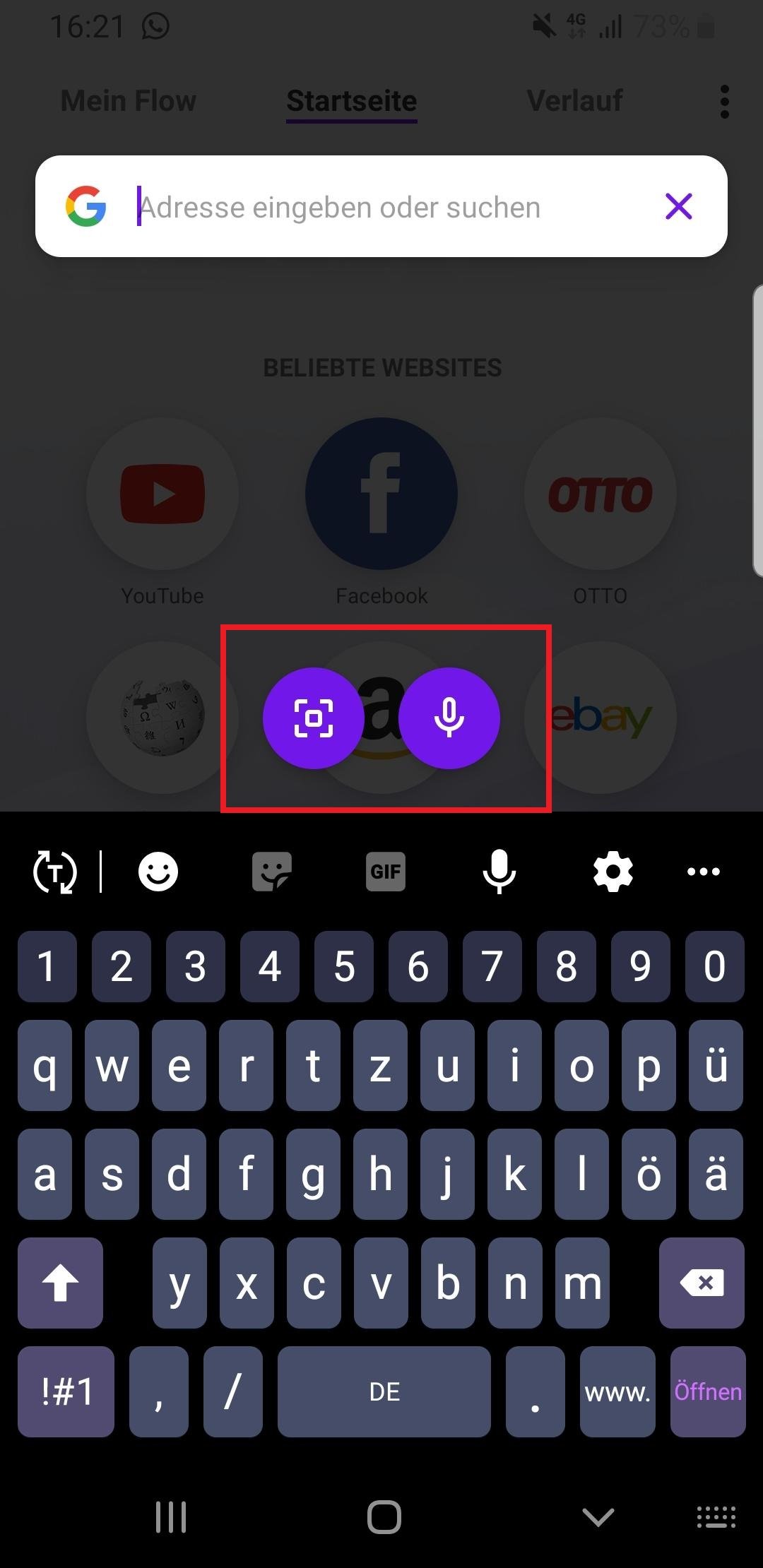Insert www. using the keyboard key
The image size is (763, 1568).
[x=617, y=1391]
